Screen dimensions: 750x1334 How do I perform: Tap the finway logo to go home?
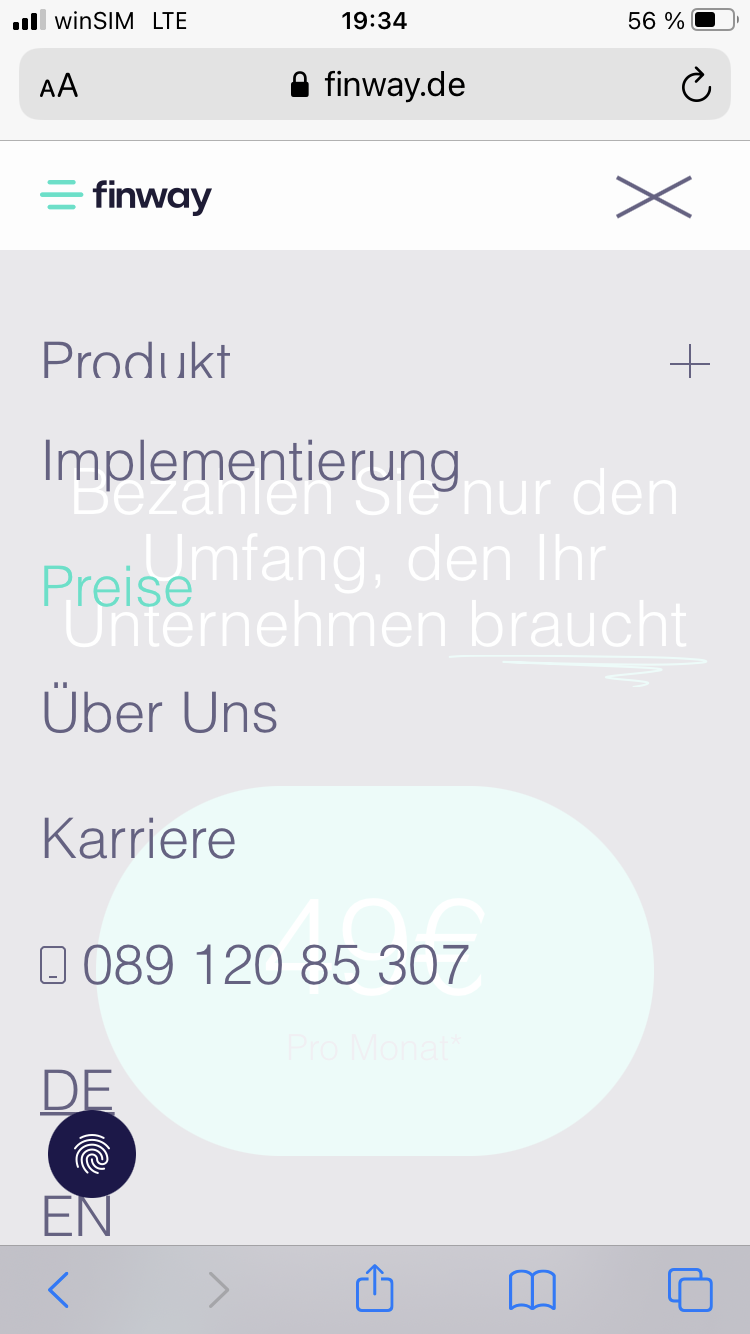(126, 195)
